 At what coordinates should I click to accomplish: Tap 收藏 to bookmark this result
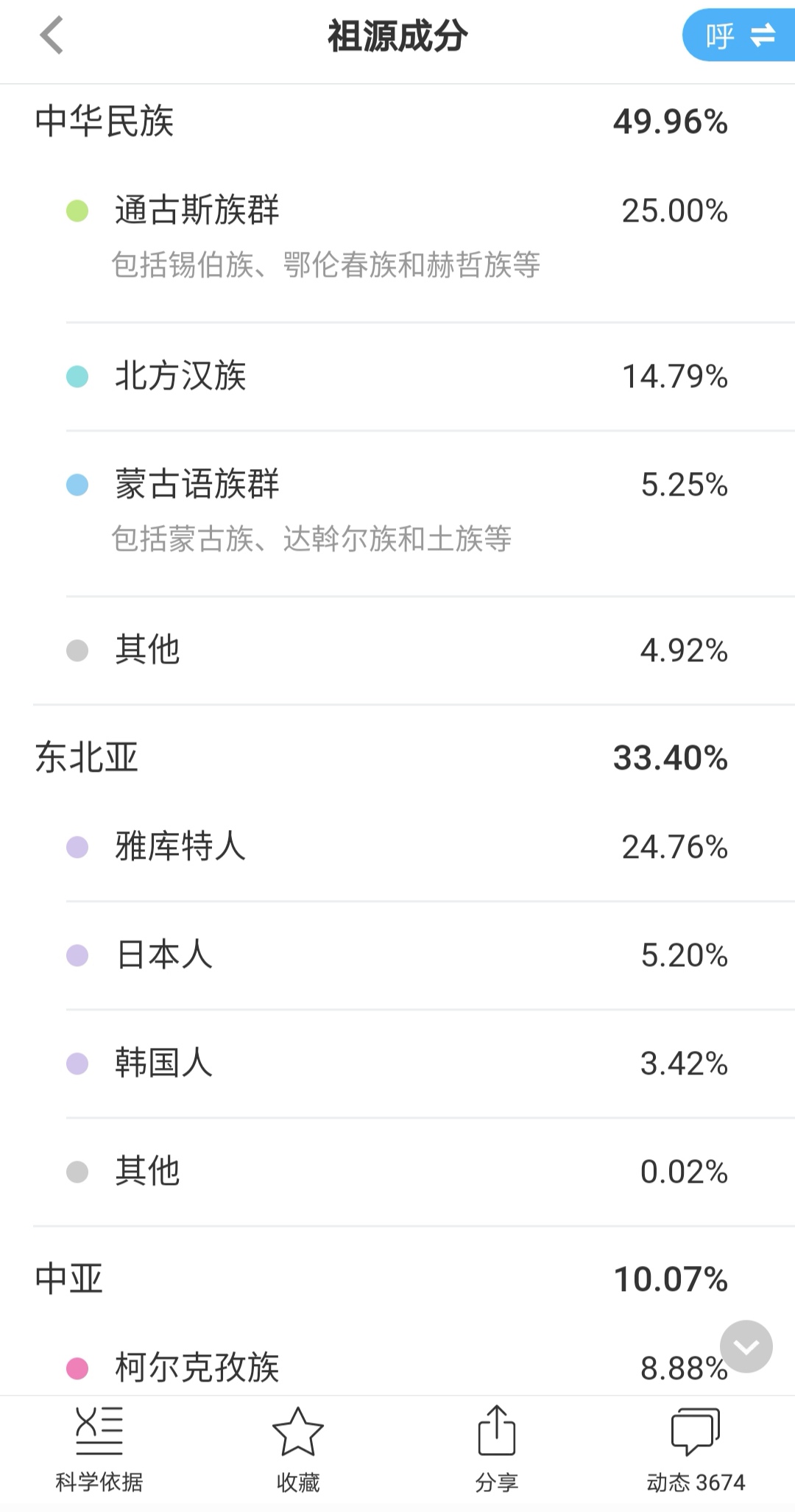[298, 1449]
